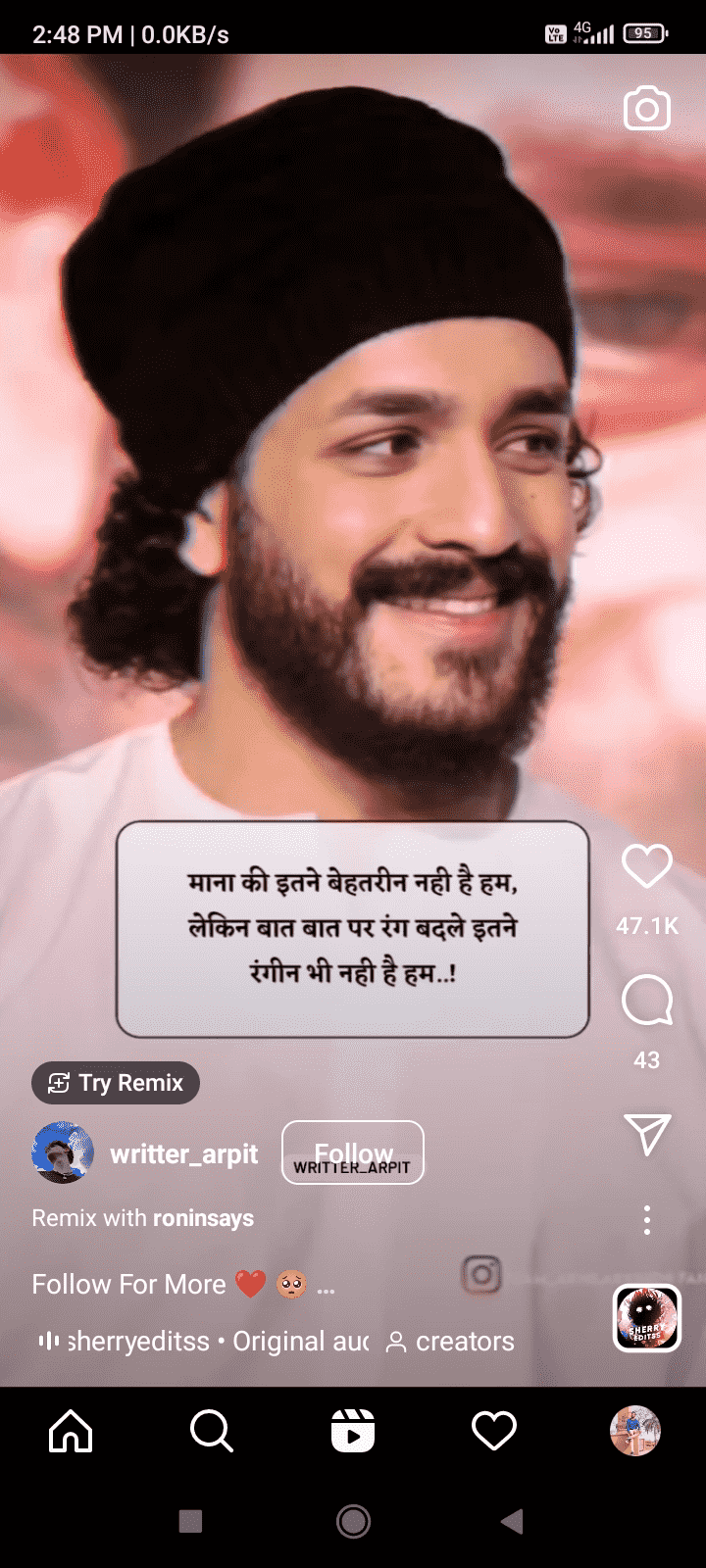This screenshot has width=706, height=1568.
Task: Share this reel via the send icon
Action: [x=647, y=1135]
